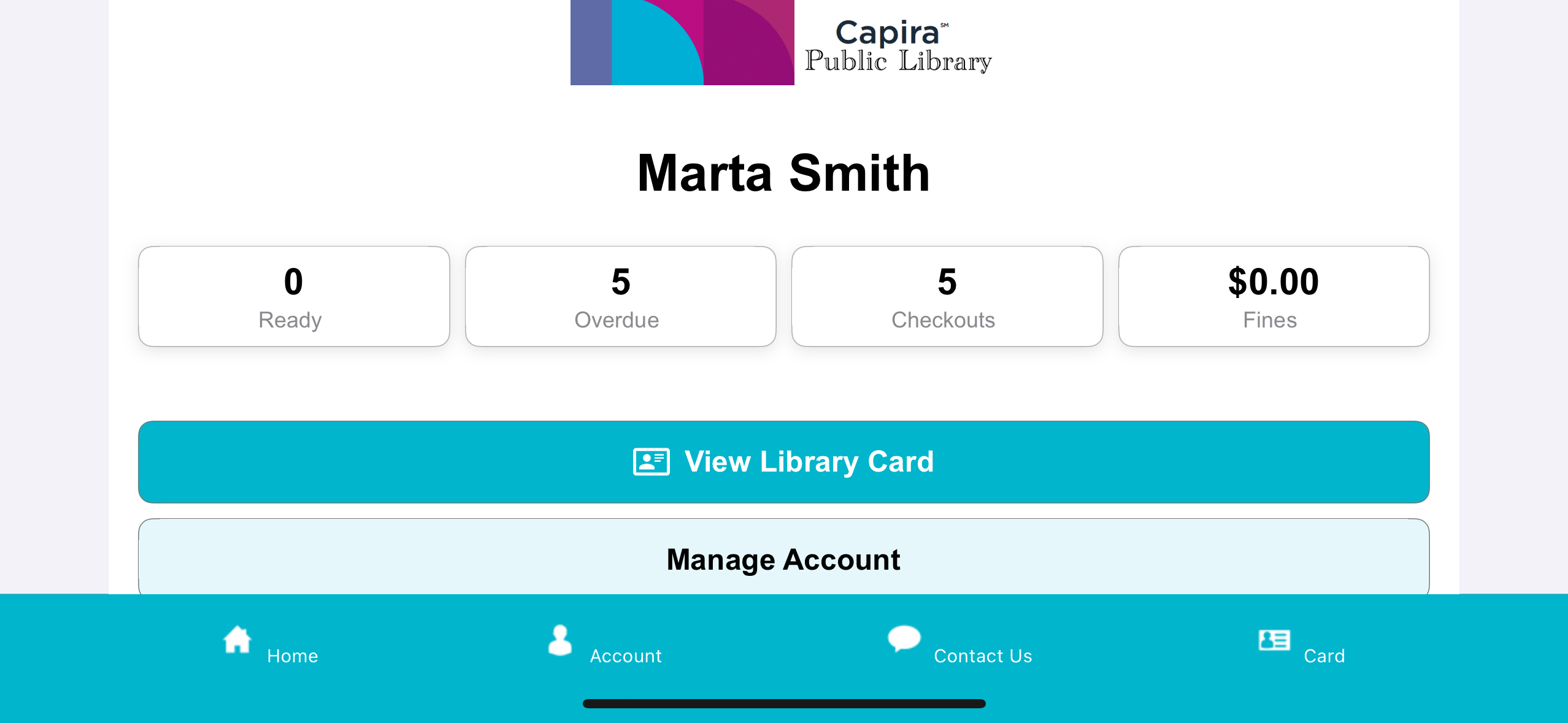Show the Checkouts card

pyautogui.click(x=947, y=297)
